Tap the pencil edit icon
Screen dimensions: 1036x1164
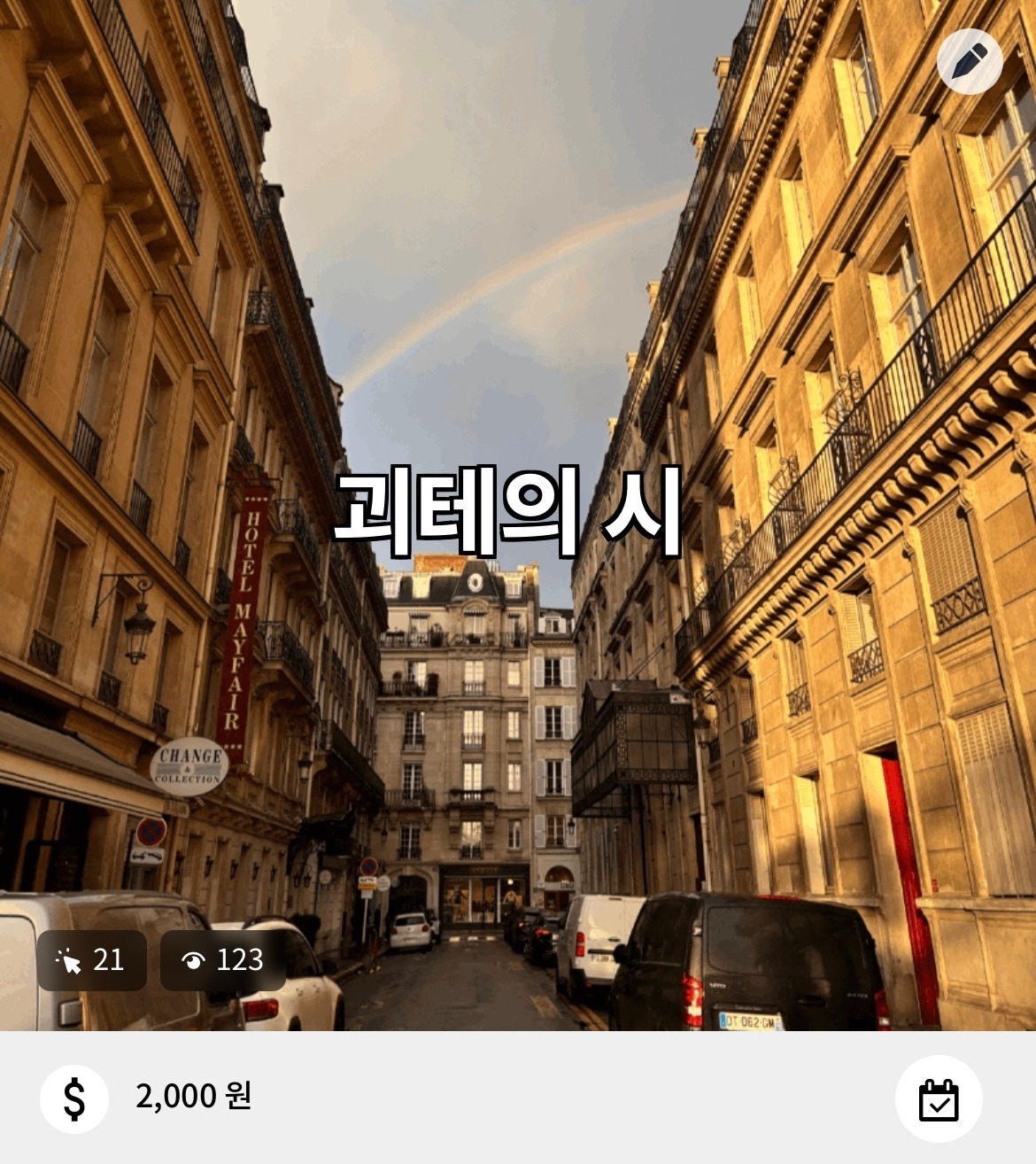click(x=970, y=61)
